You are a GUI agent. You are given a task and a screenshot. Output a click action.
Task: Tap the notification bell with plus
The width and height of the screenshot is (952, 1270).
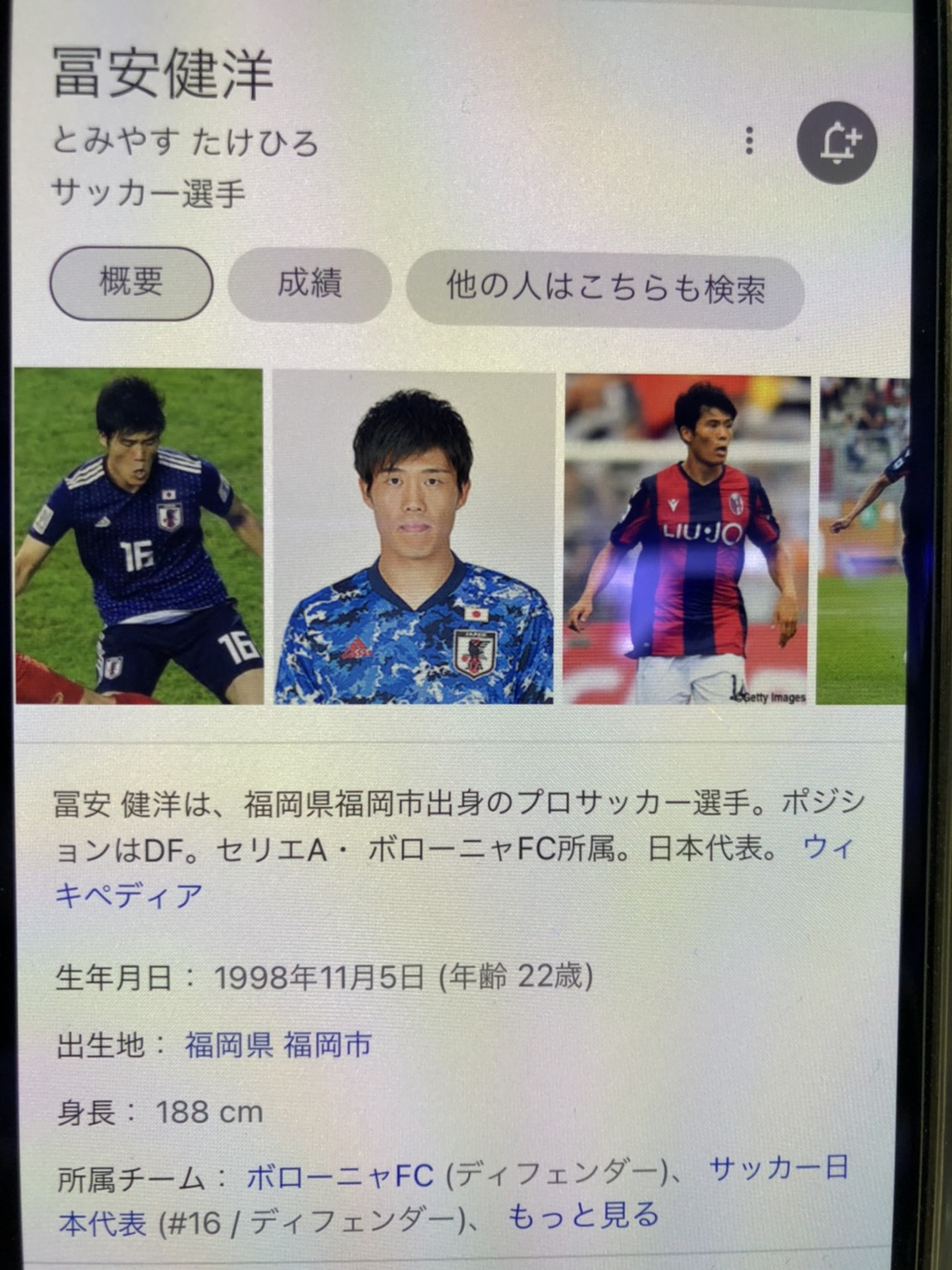837,142
